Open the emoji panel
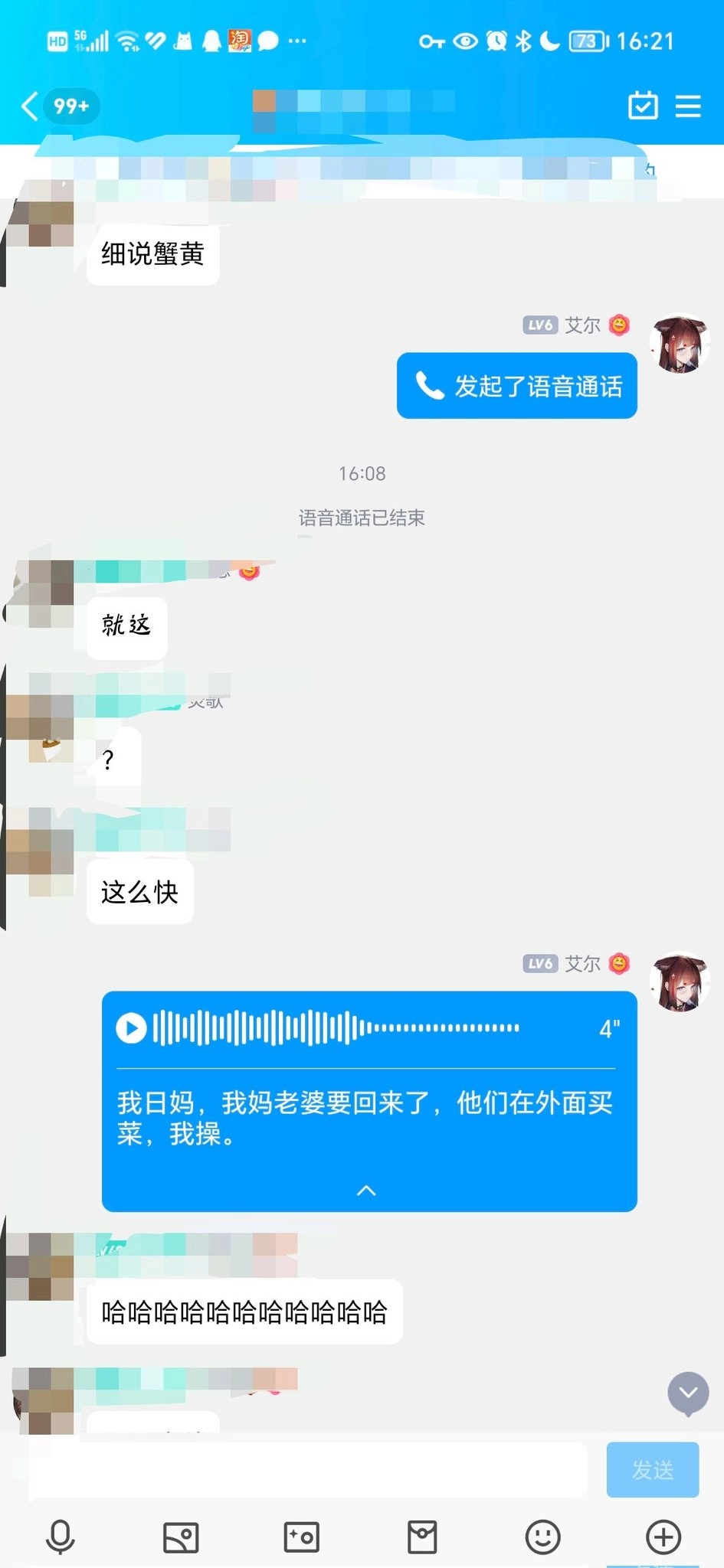 point(542,1537)
